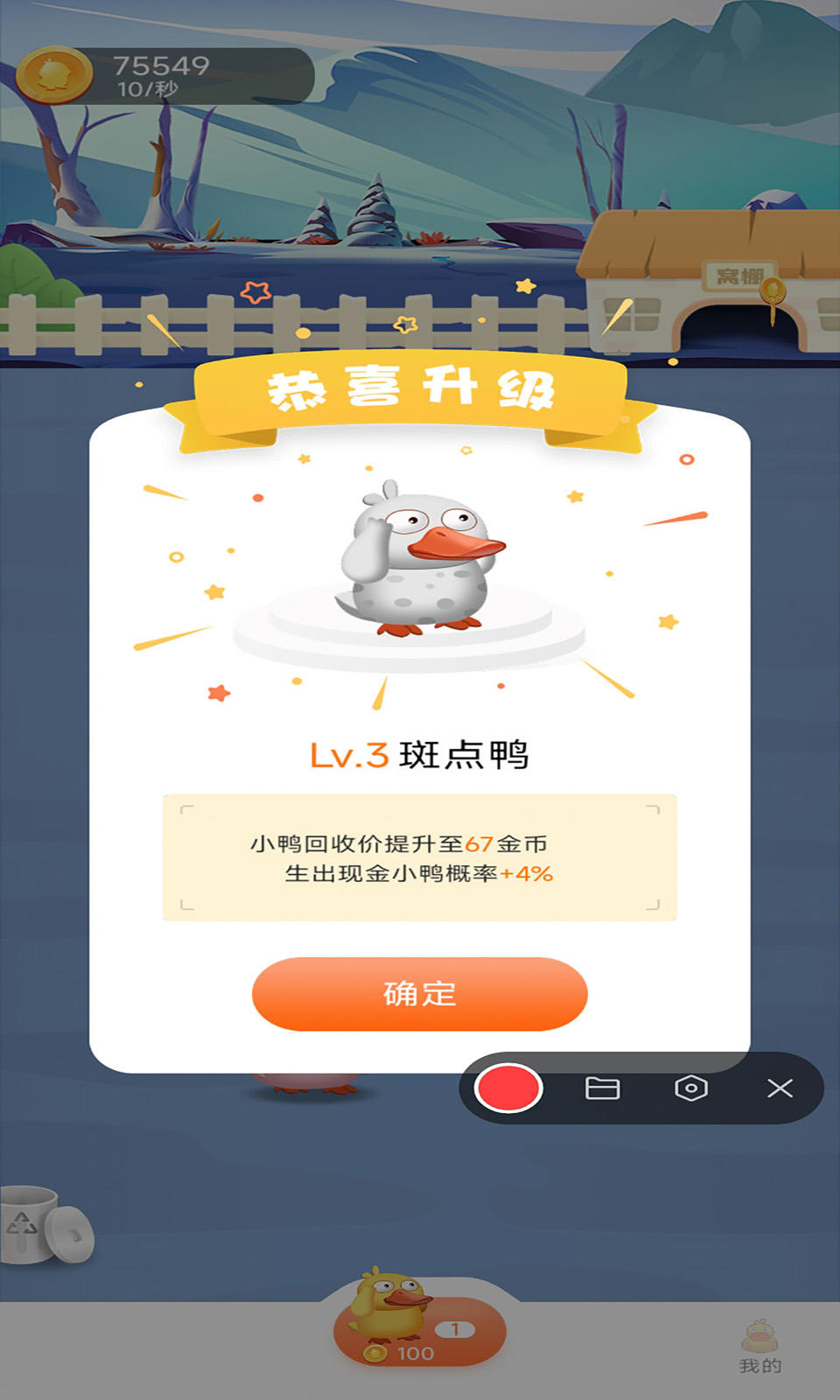840x1400 pixels.
Task: Tap the 恭喜升级 ribbon banner
Action: point(415,391)
